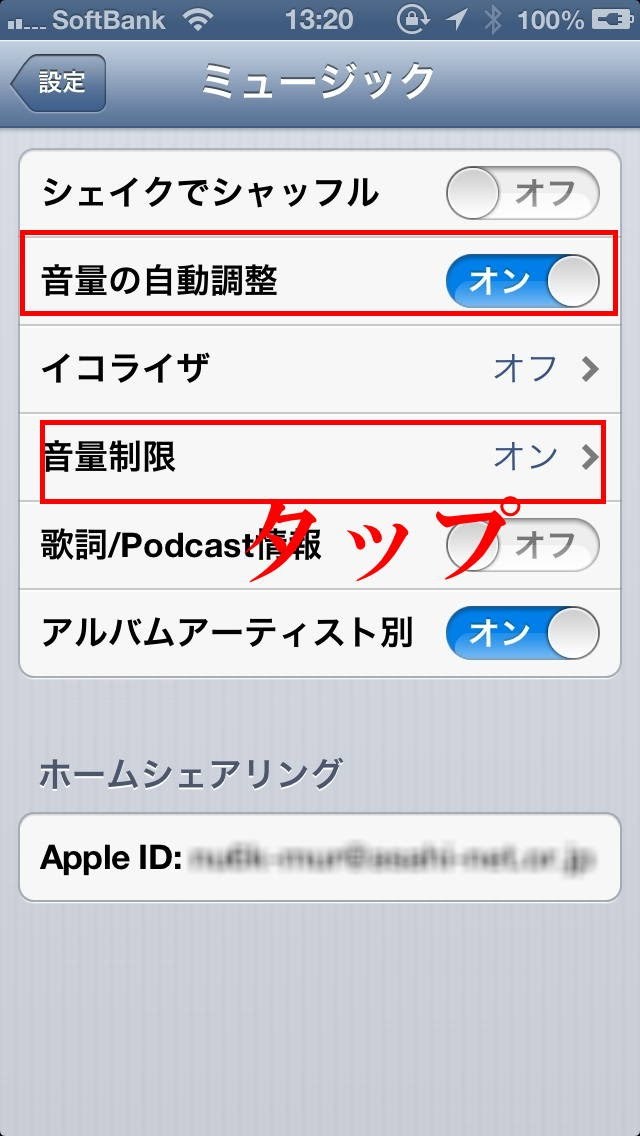Open the Apple ID home sharing row
This screenshot has width=640, height=1136.
pyautogui.click(x=320, y=857)
